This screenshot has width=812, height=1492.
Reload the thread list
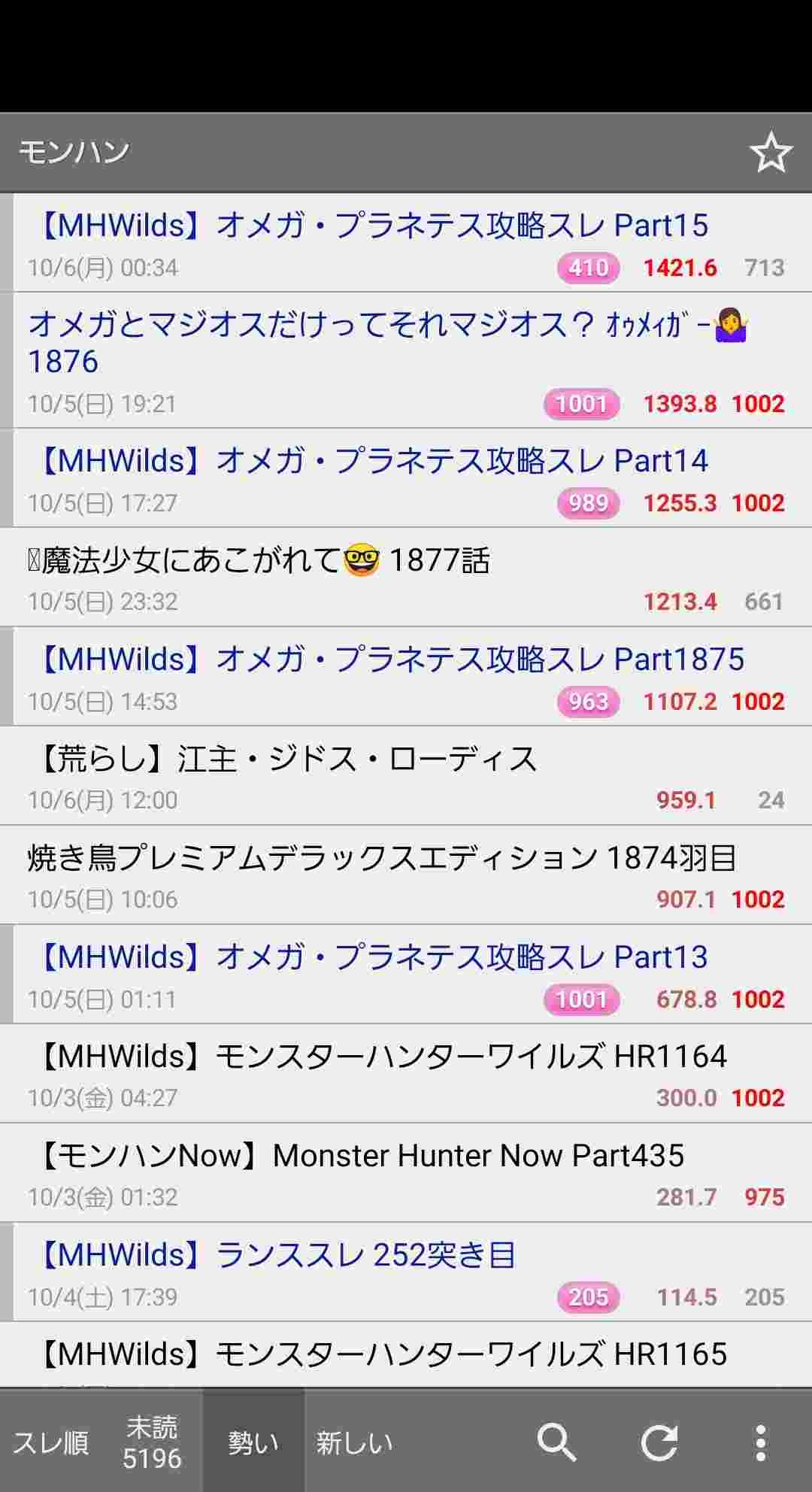click(x=659, y=1442)
